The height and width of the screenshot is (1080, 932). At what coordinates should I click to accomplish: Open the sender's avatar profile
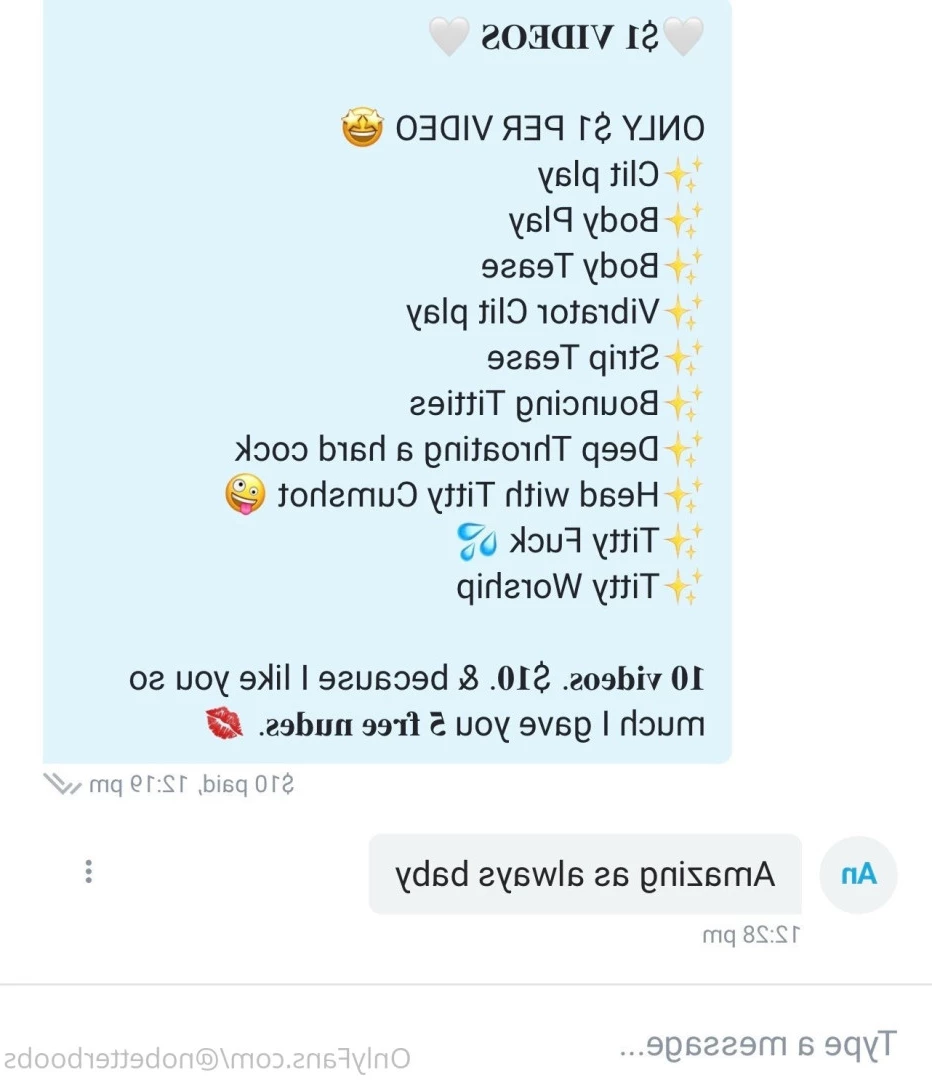click(857, 875)
